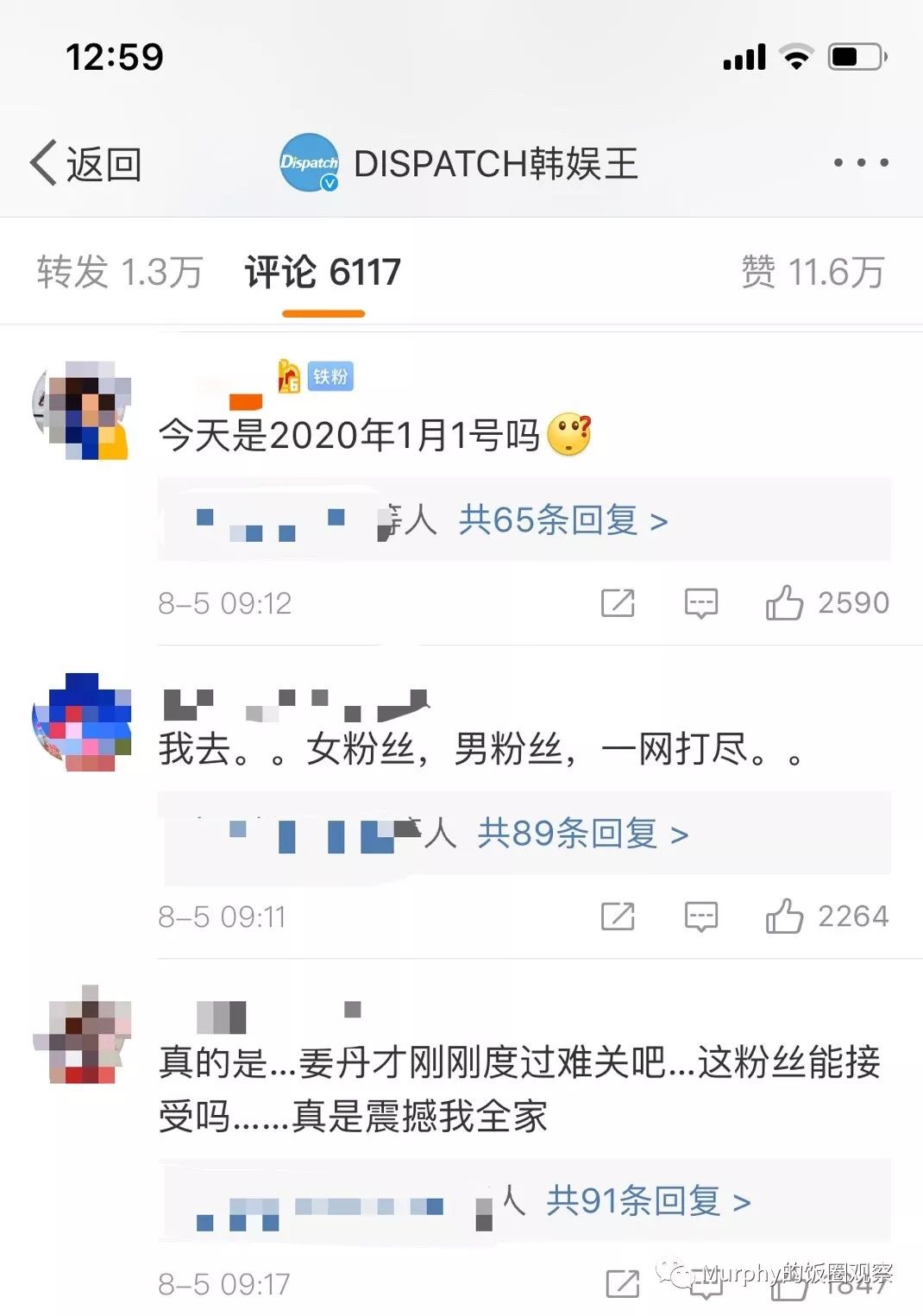Tap the 返回 back button
Image resolution: width=923 pixels, height=1316 pixels.
pyautogui.click(x=86, y=163)
